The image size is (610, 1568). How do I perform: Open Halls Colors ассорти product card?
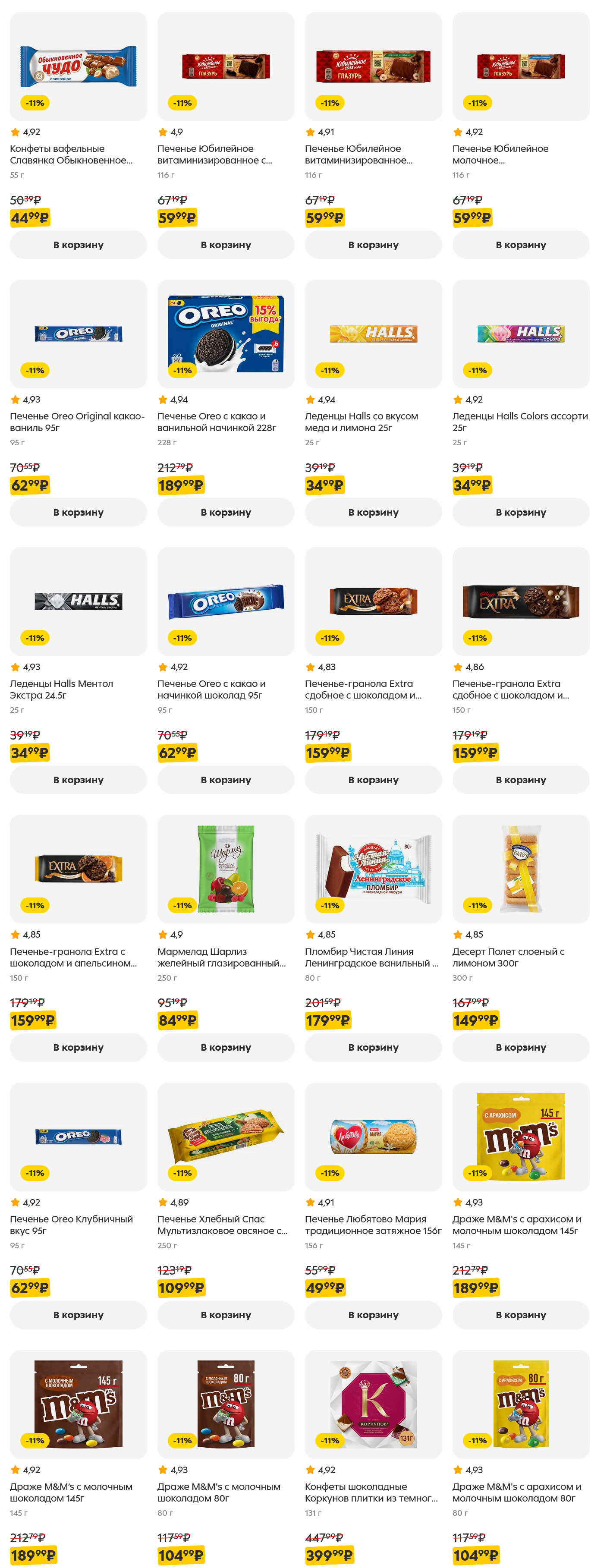point(520,334)
